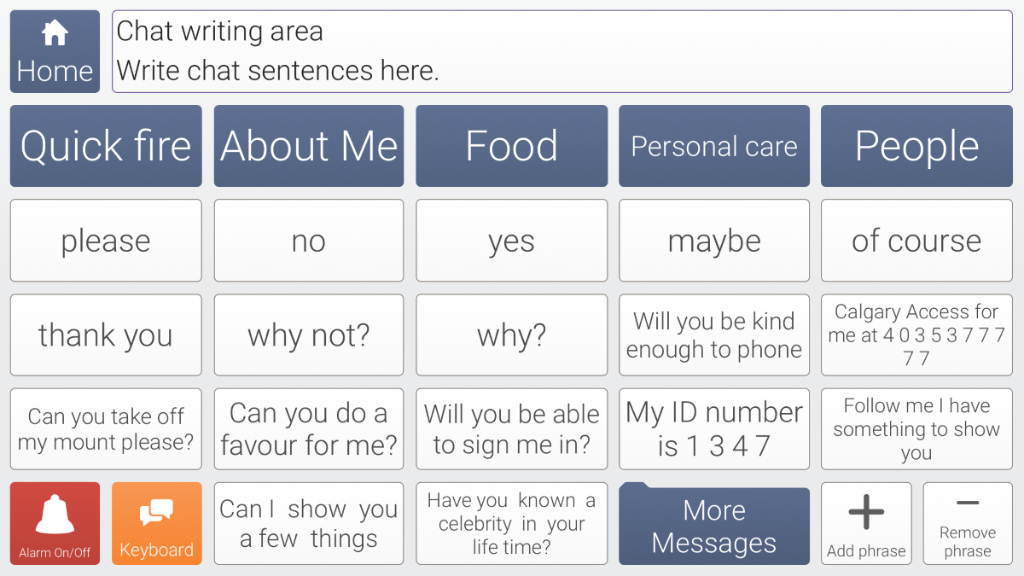This screenshot has width=1024, height=576.
Task: Select the Personal care category
Action: coord(714,147)
